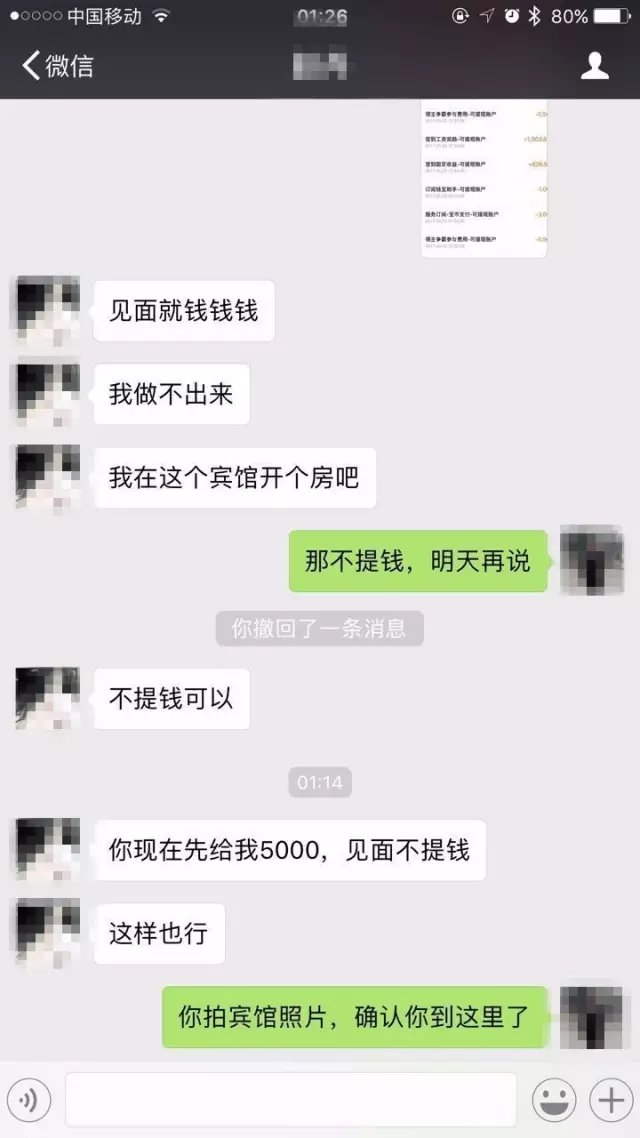Open the screenshot image in chat
The image size is (640, 1138).
click(x=484, y=178)
